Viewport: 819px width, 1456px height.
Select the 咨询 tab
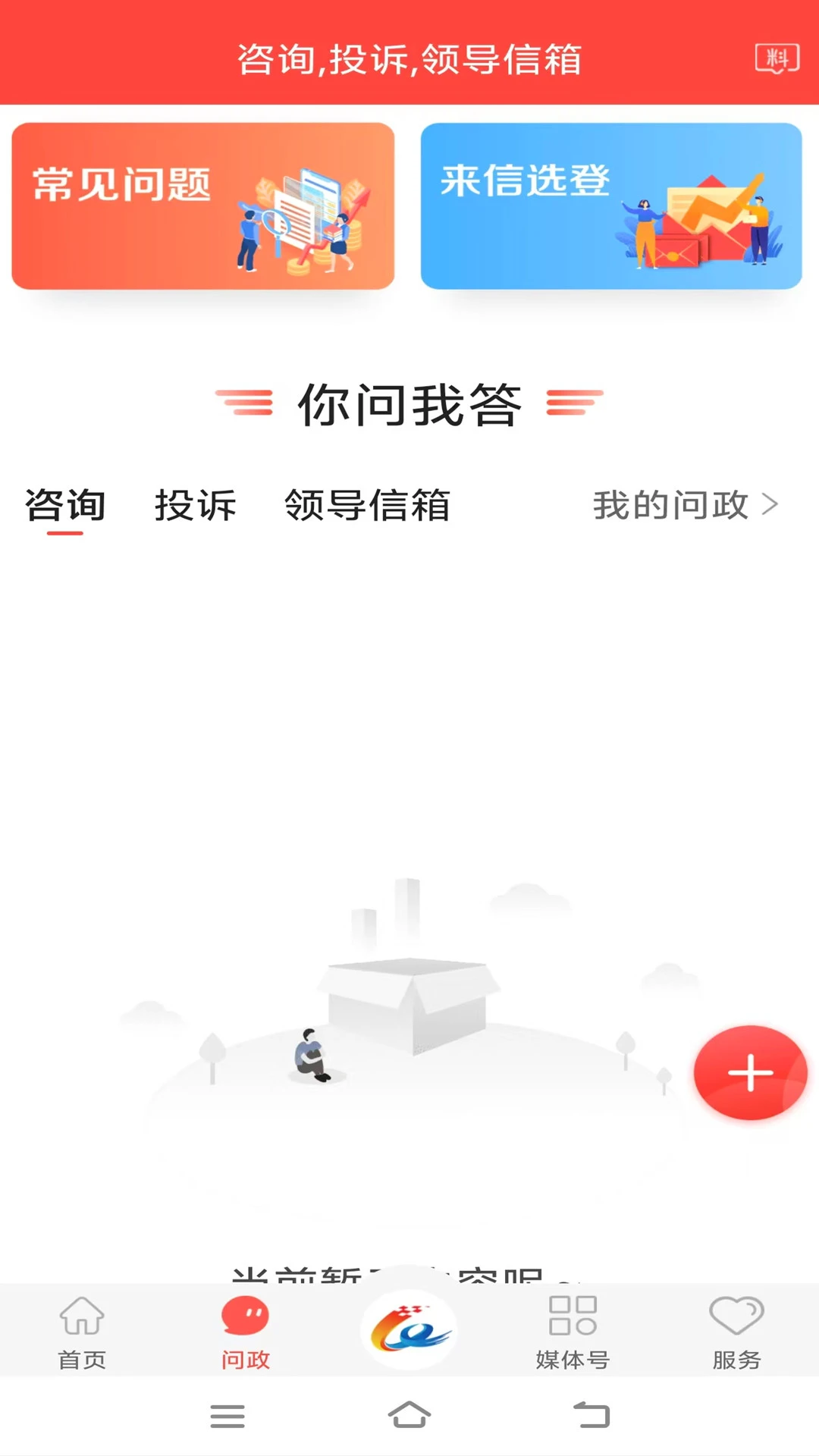66,507
